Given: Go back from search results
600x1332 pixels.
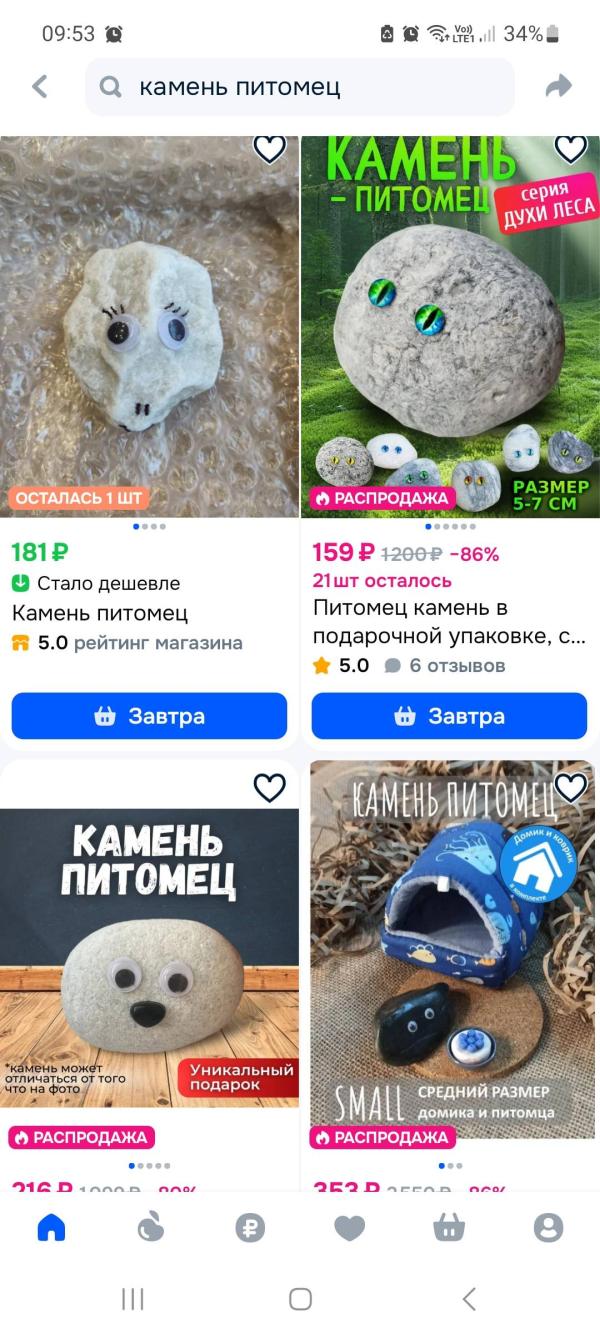Looking at the screenshot, I should click(40, 87).
